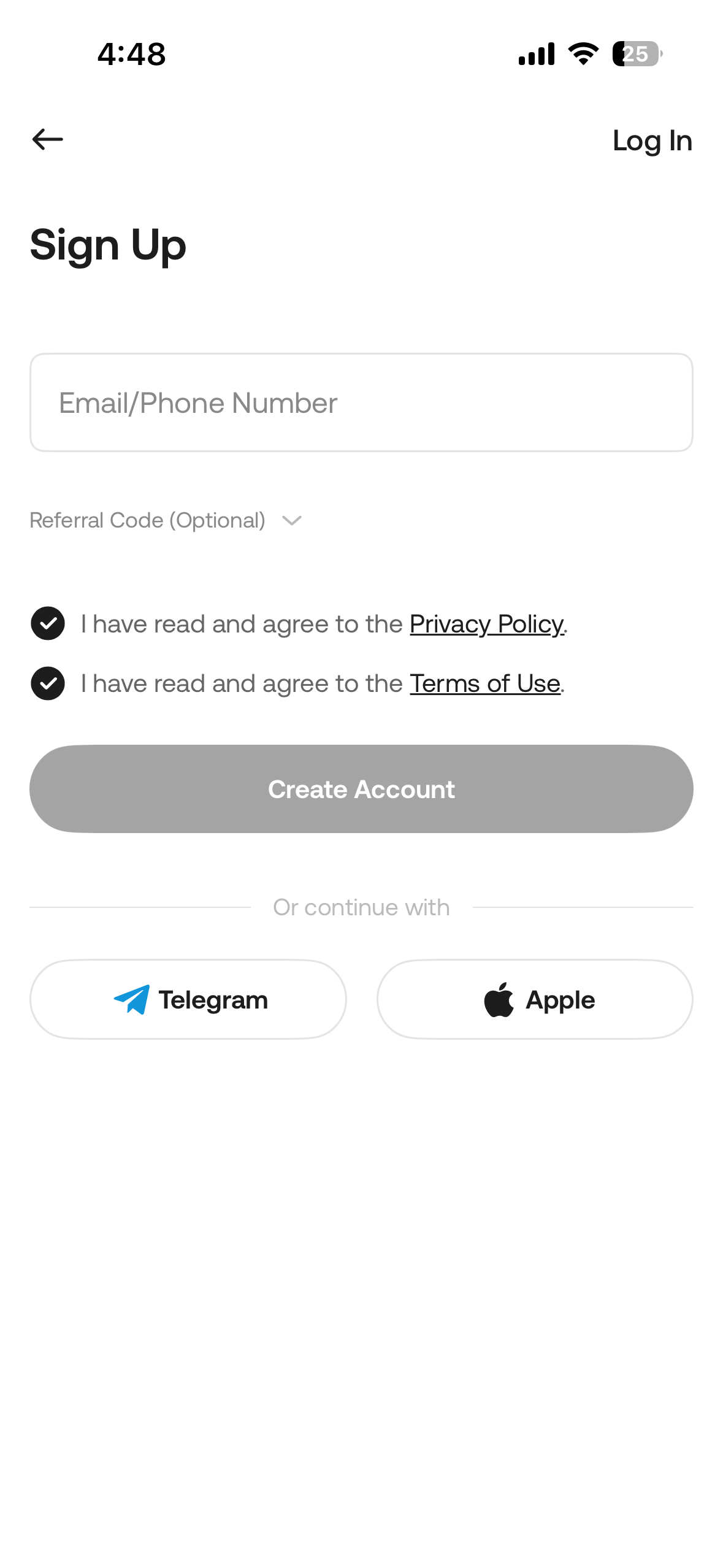Continue with Telegram
723x1568 pixels.
188,999
